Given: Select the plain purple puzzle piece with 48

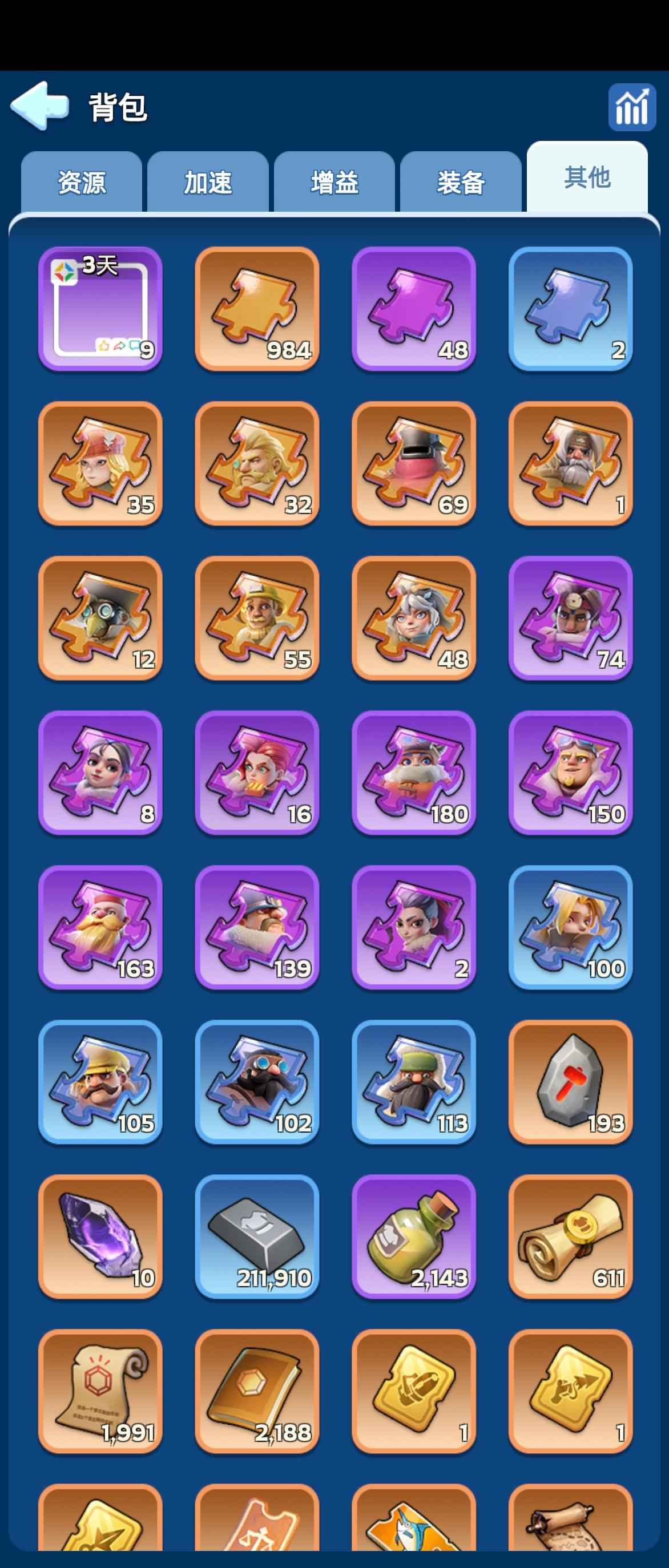Looking at the screenshot, I should [x=414, y=309].
